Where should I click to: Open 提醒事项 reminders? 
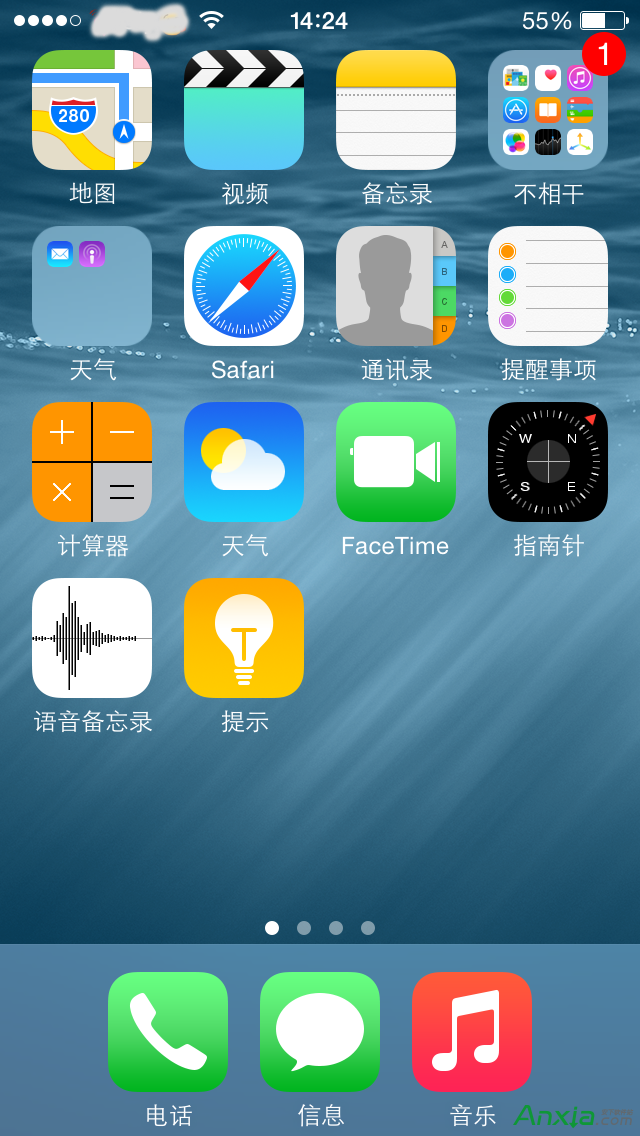click(548, 286)
